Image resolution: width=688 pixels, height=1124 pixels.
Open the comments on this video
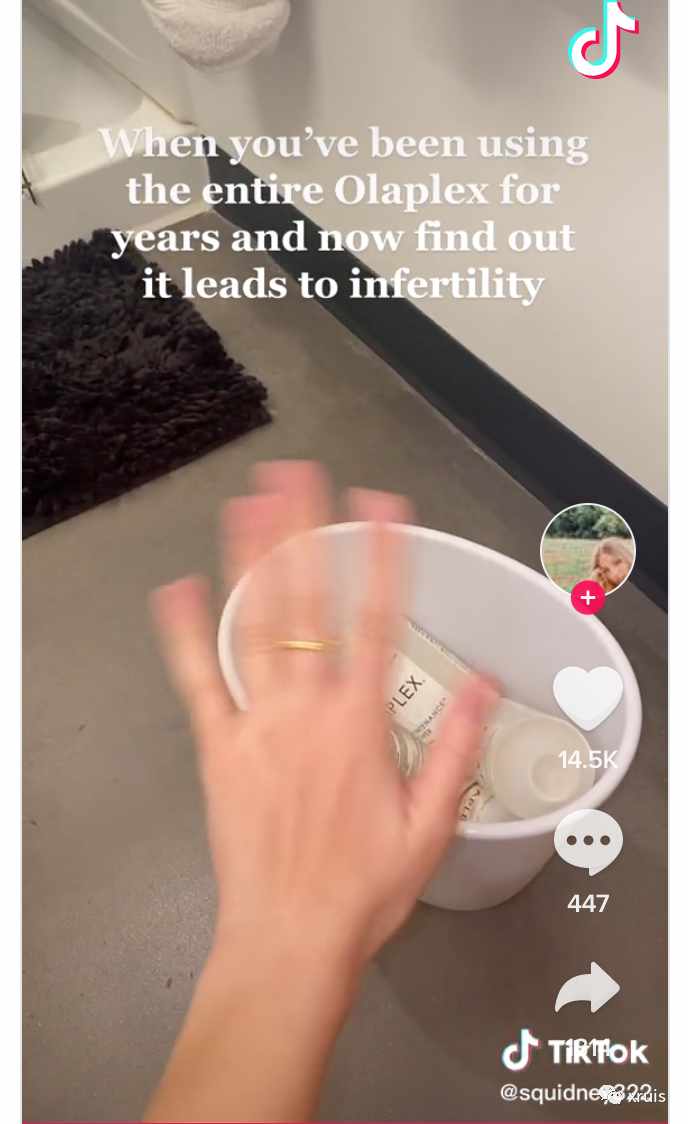pyautogui.click(x=588, y=842)
